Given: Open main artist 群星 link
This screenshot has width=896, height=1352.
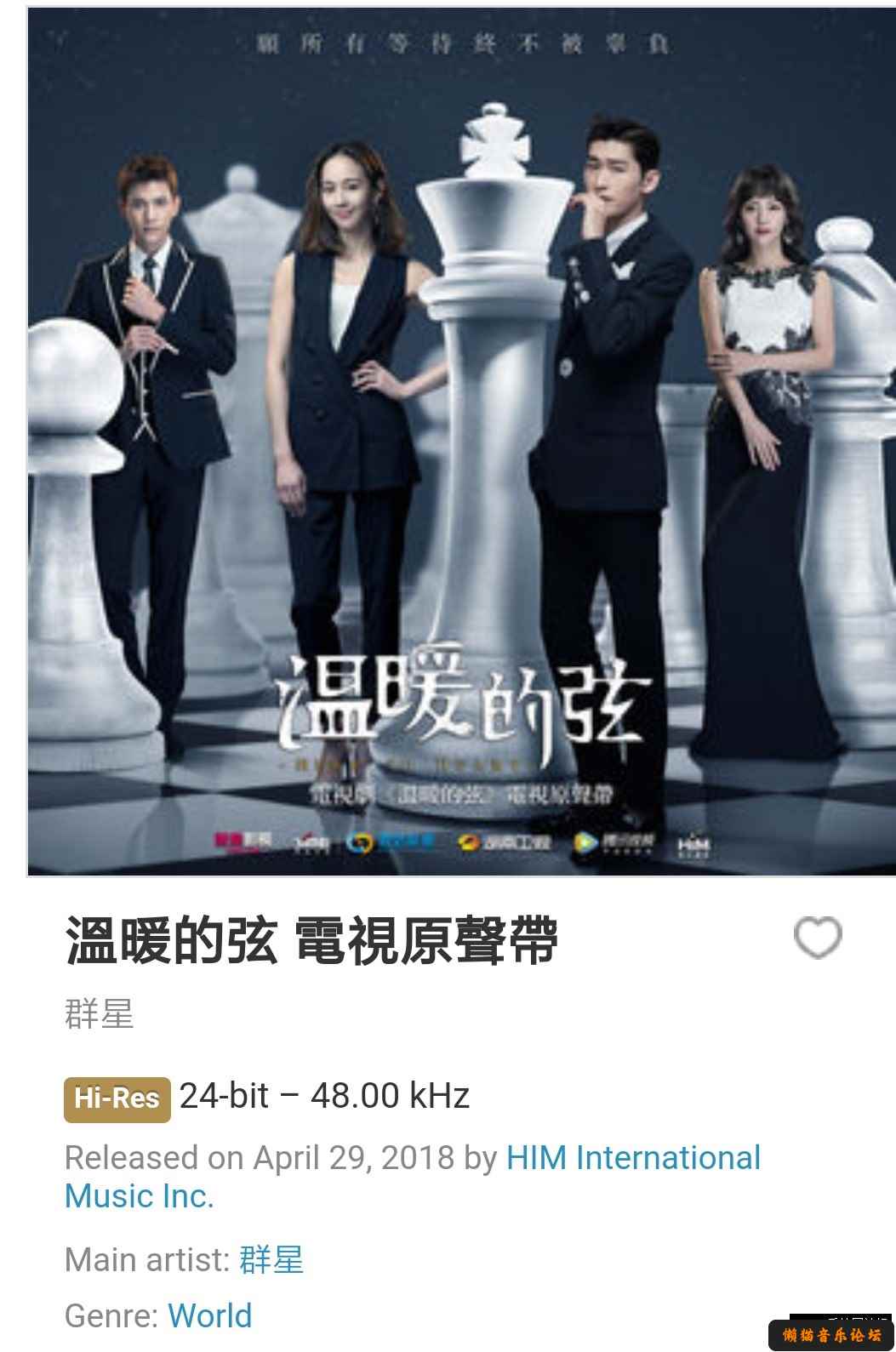Looking at the screenshot, I should 271,1258.
